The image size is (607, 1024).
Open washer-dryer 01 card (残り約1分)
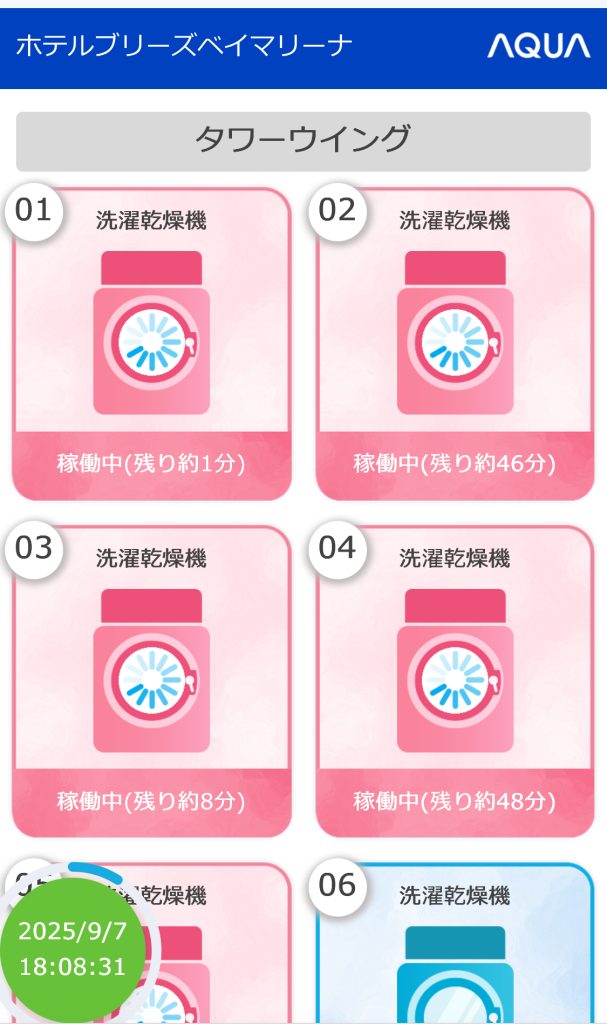151,345
